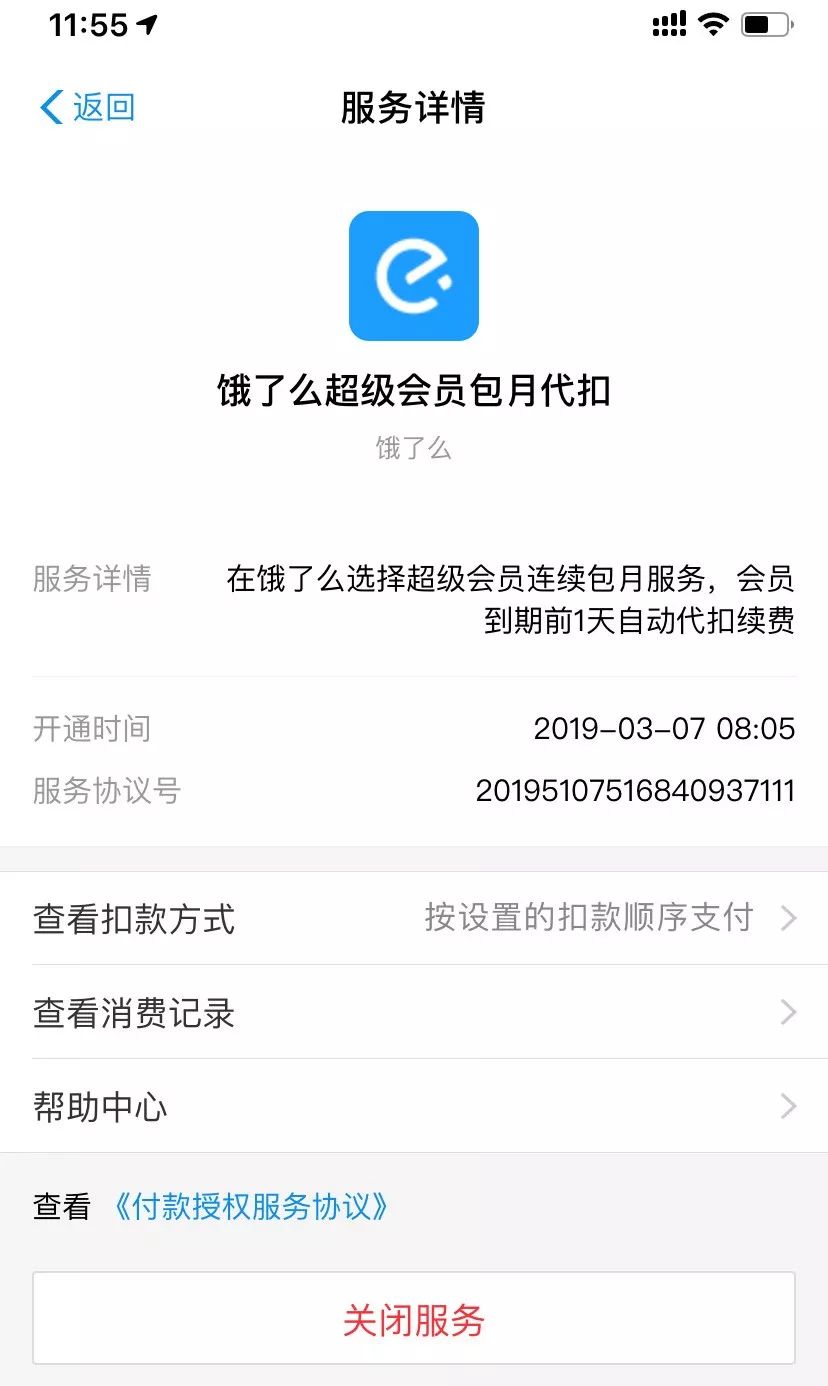Tap the 服务详情 title text
Image resolution: width=828 pixels, height=1386 pixels.
(414, 111)
